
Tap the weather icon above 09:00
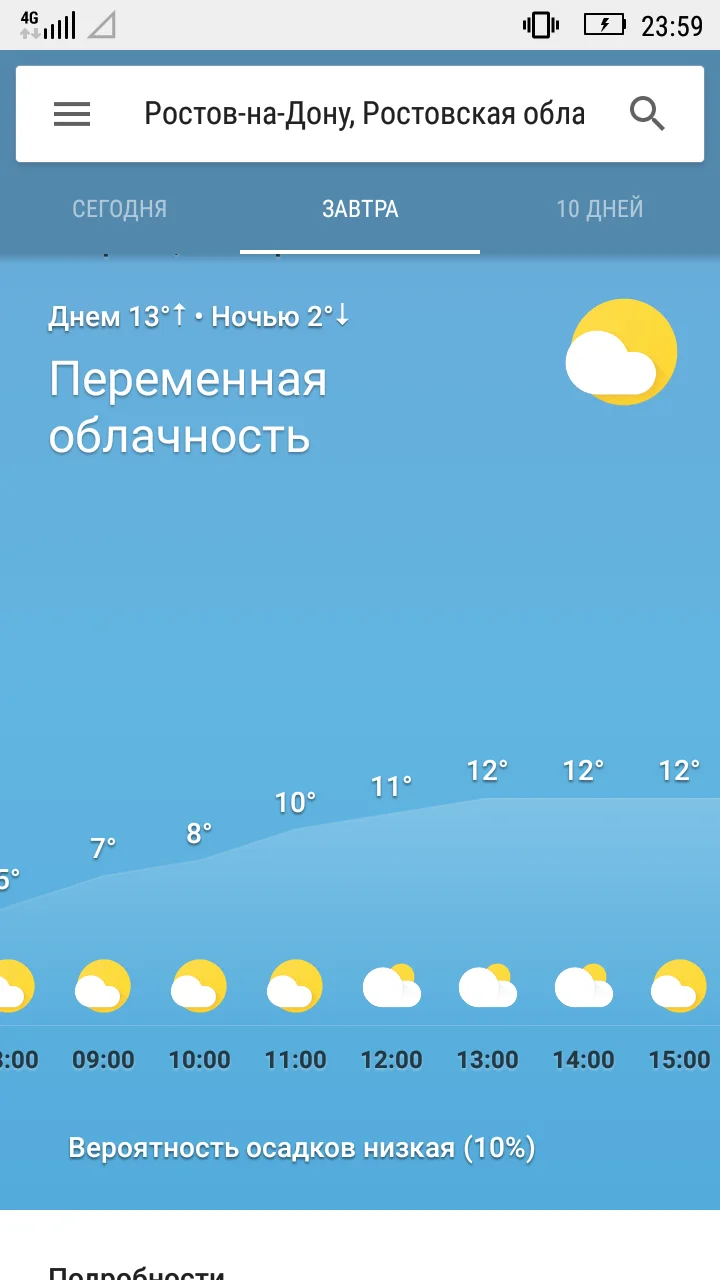[x=103, y=986]
